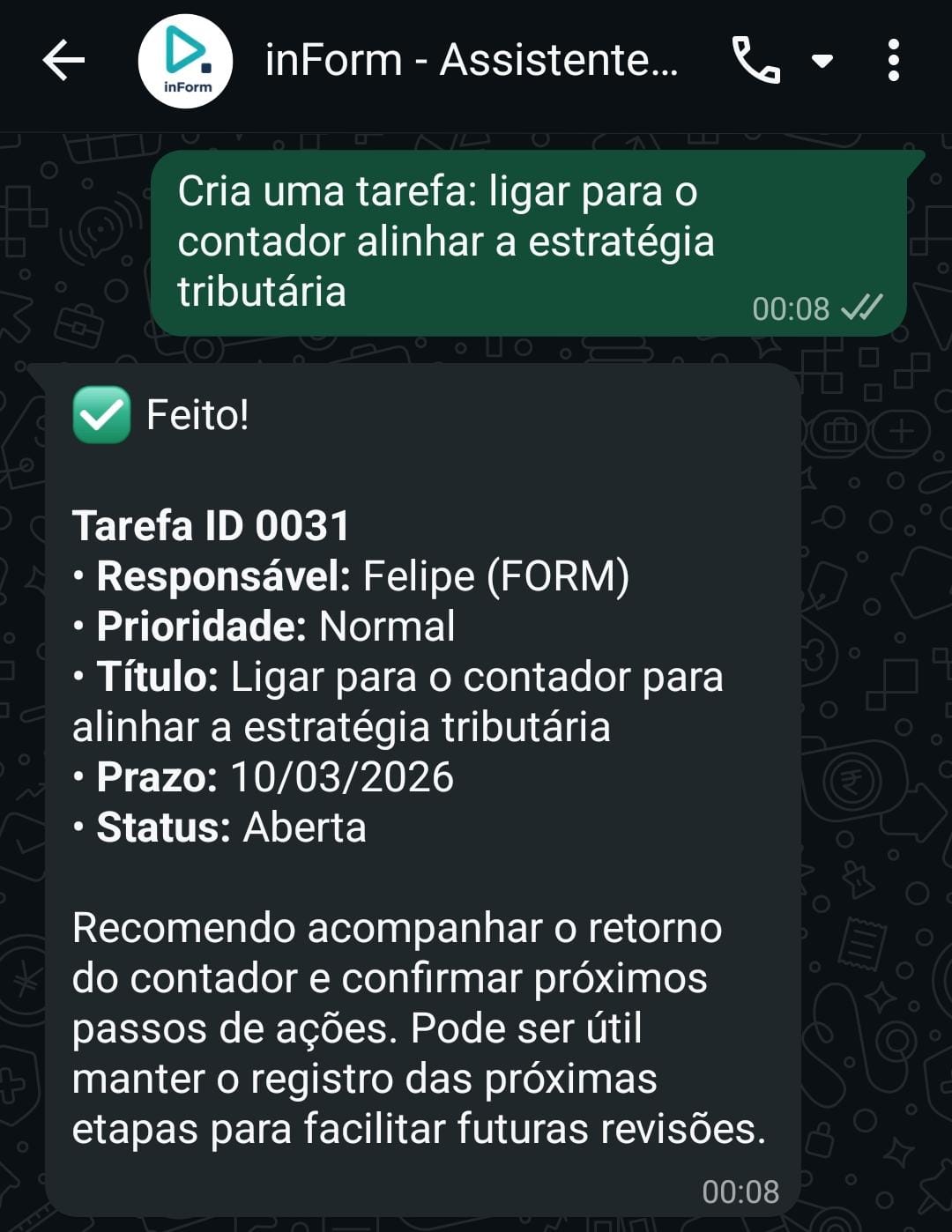The image size is (952, 1232).
Task: Tap the chat header bar
Action: pos(476,62)
